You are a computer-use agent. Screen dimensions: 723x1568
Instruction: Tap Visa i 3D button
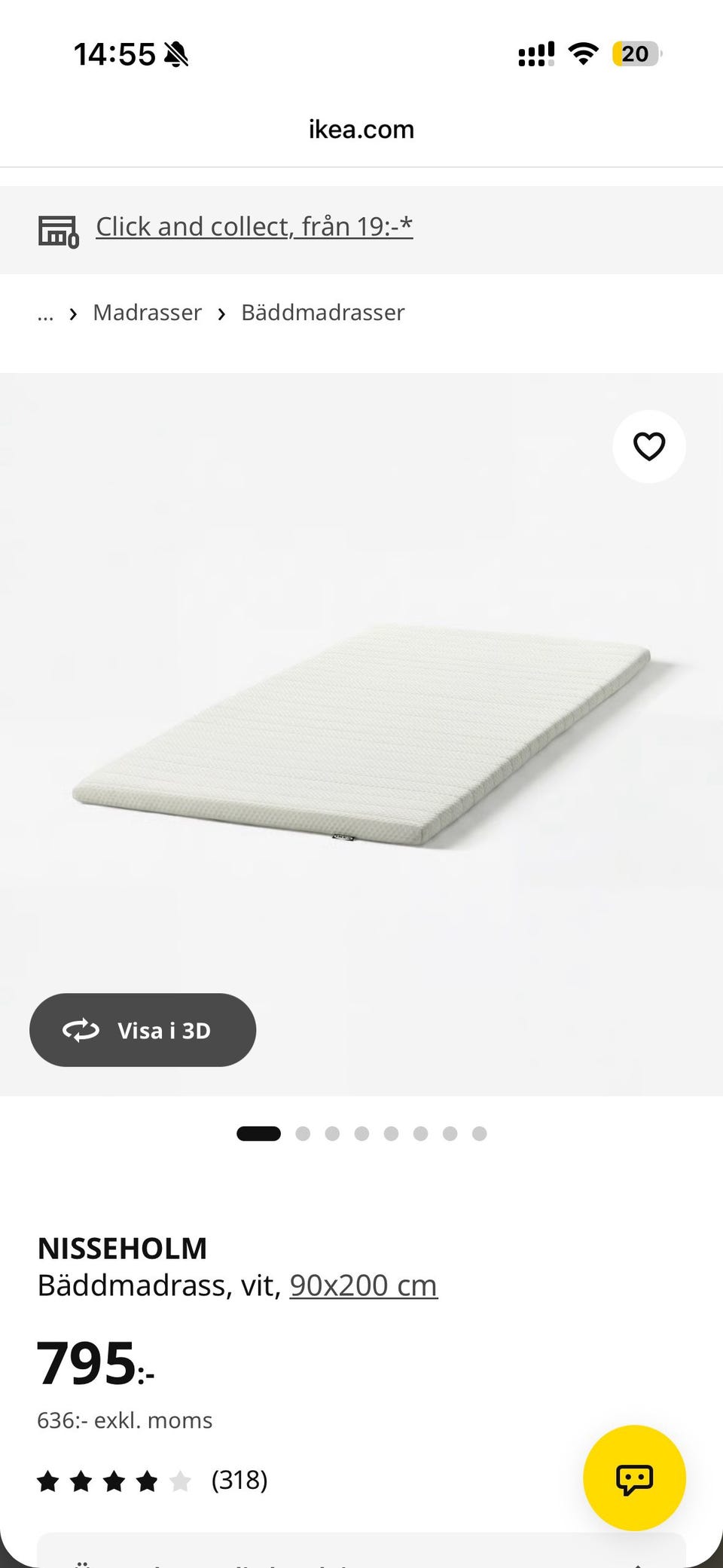[x=143, y=1030]
